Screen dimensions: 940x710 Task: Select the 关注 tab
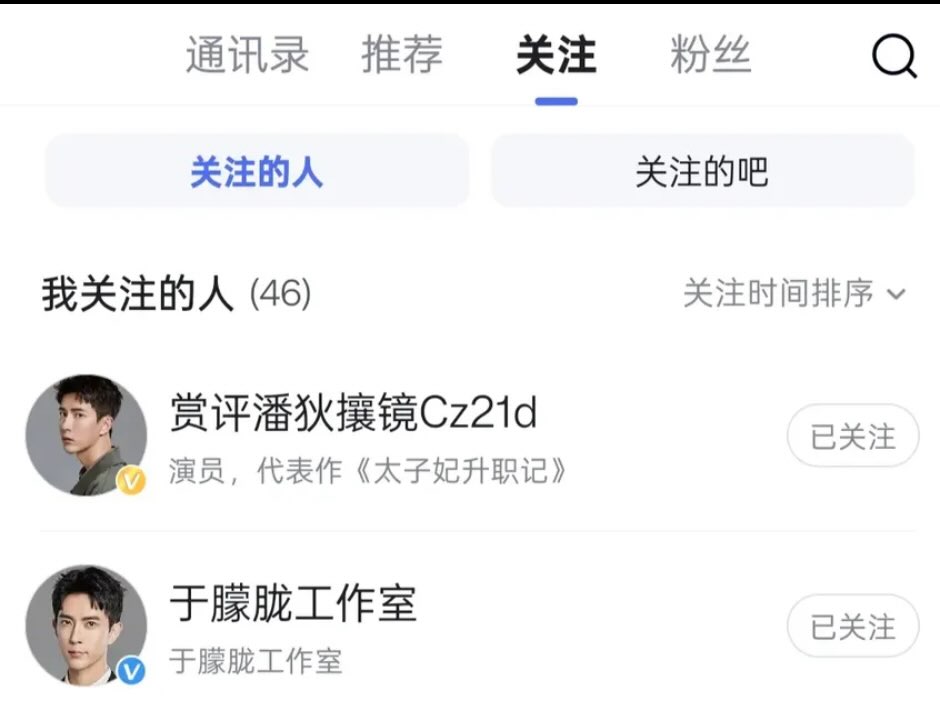[556, 56]
